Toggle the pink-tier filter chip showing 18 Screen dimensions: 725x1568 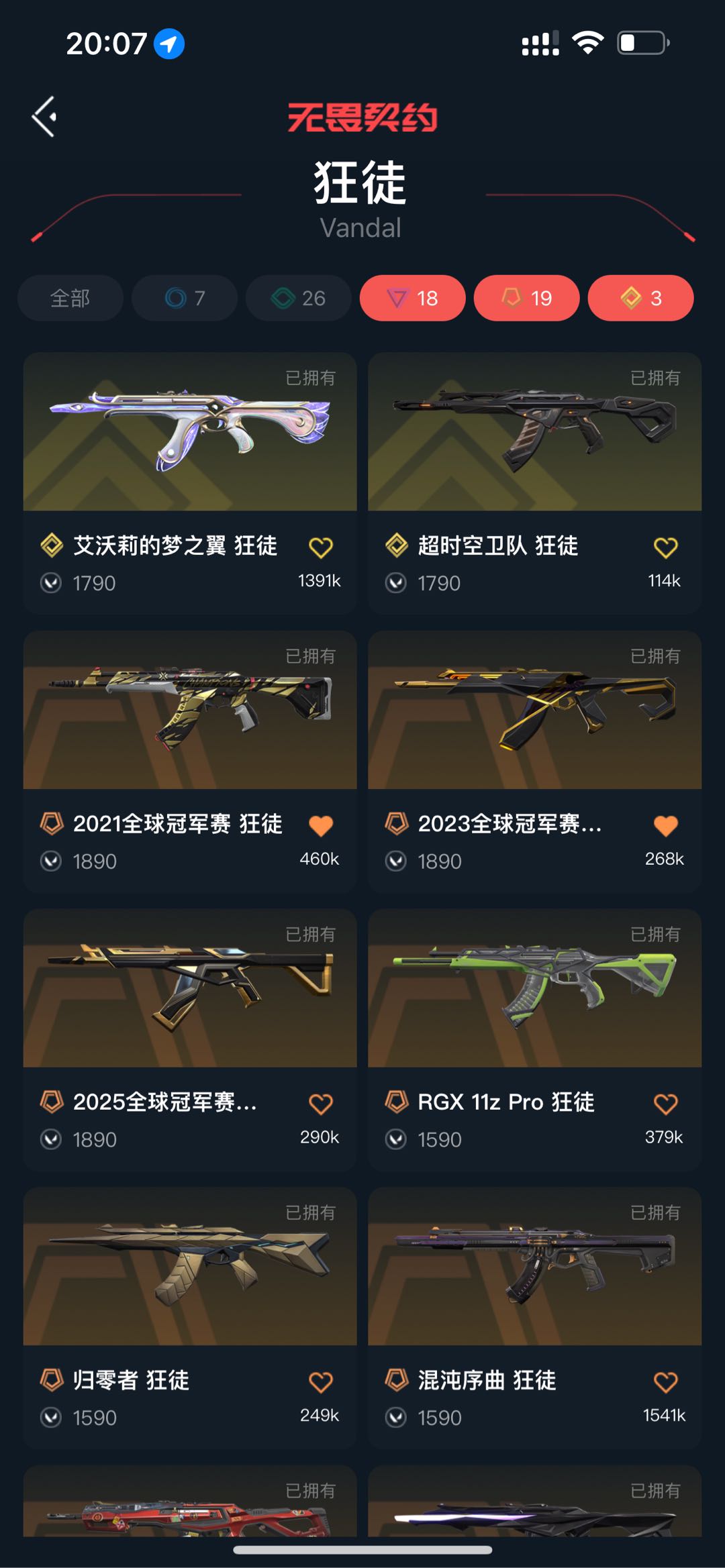pos(413,298)
